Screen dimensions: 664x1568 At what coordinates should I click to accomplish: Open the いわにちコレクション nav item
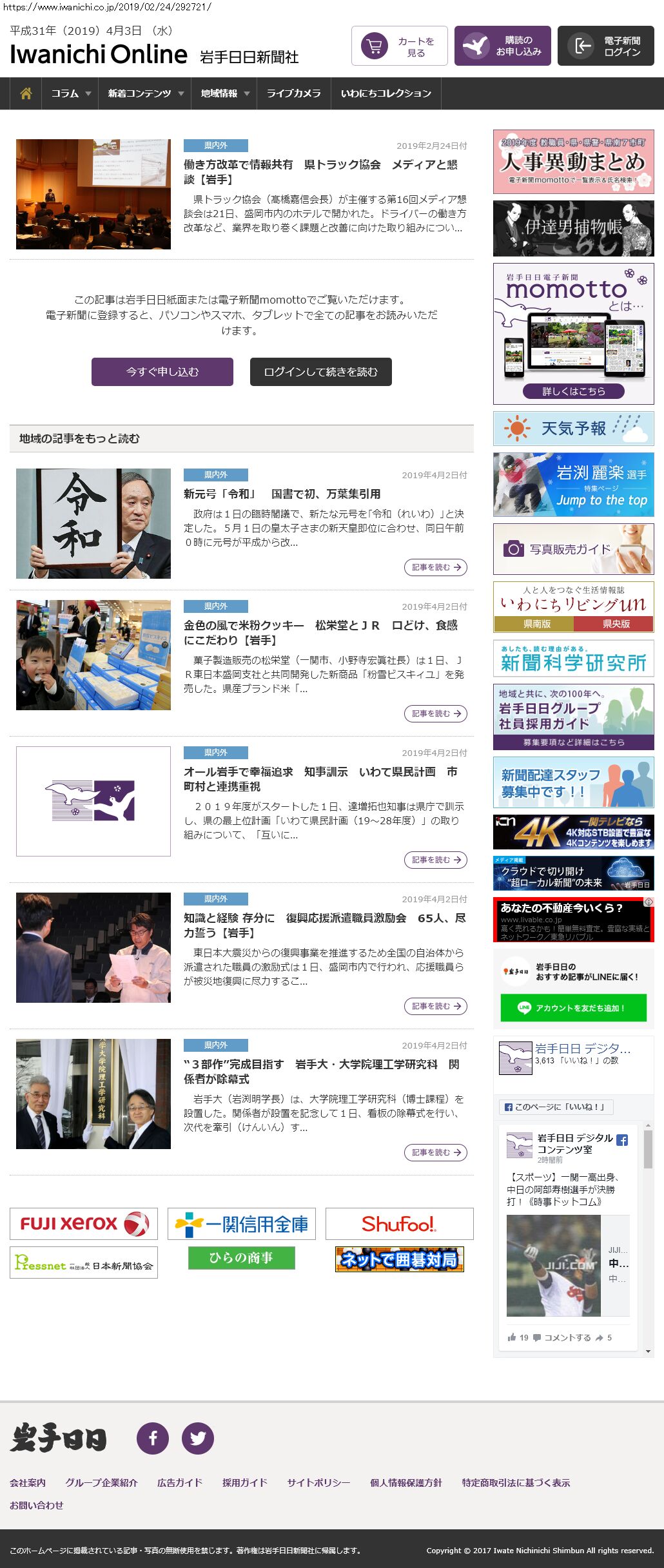[386, 93]
